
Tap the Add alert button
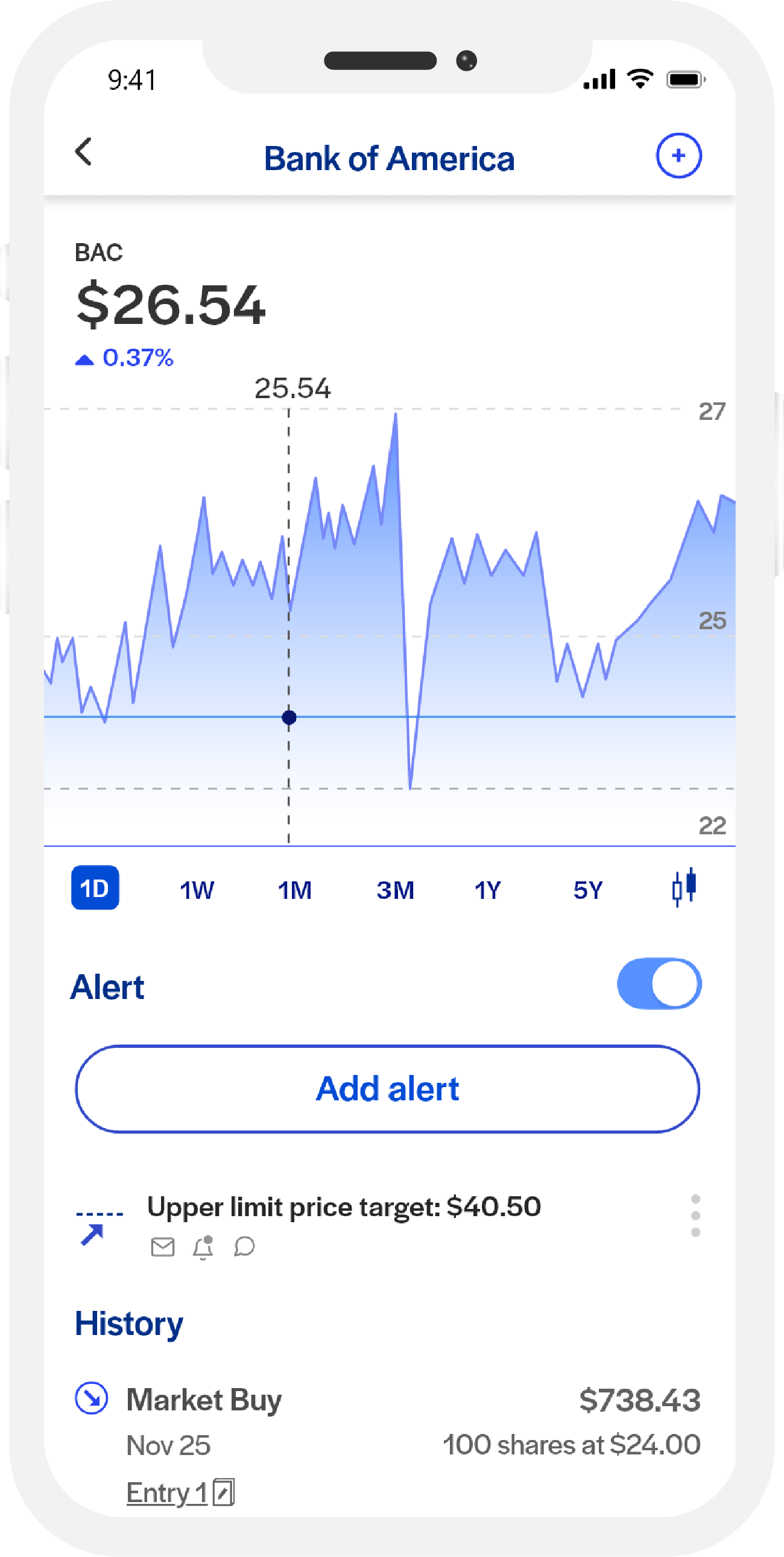(387, 1089)
